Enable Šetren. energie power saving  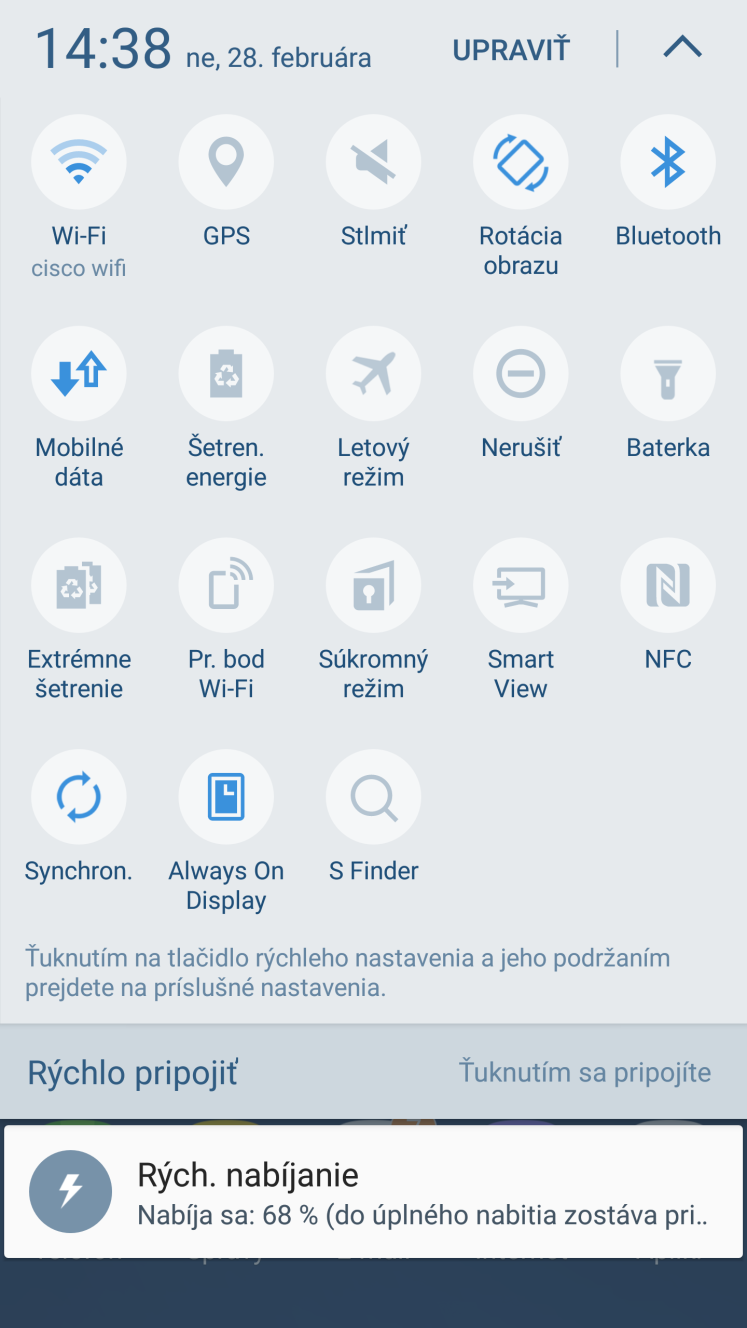click(226, 374)
